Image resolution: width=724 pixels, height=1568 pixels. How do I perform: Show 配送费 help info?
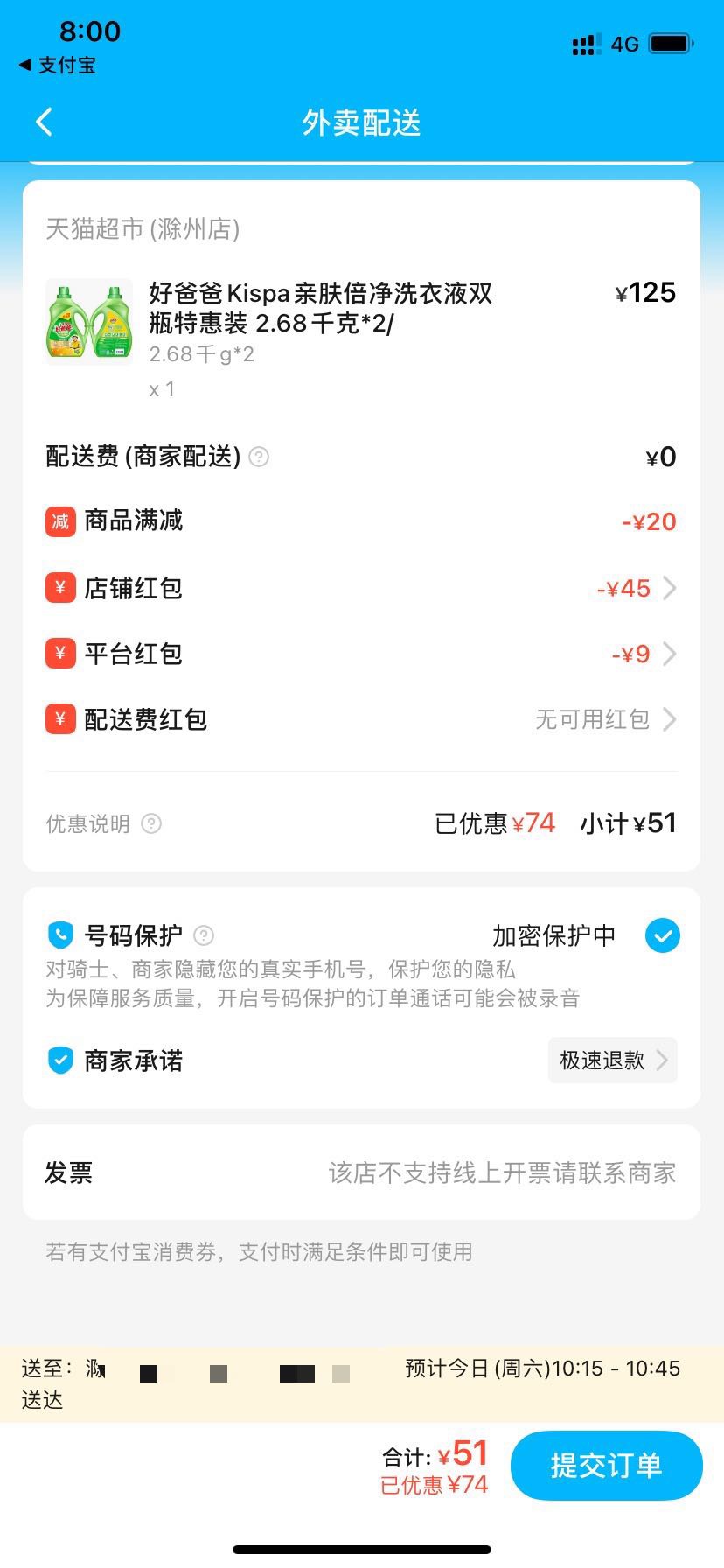pyautogui.click(x=259, y=457)
